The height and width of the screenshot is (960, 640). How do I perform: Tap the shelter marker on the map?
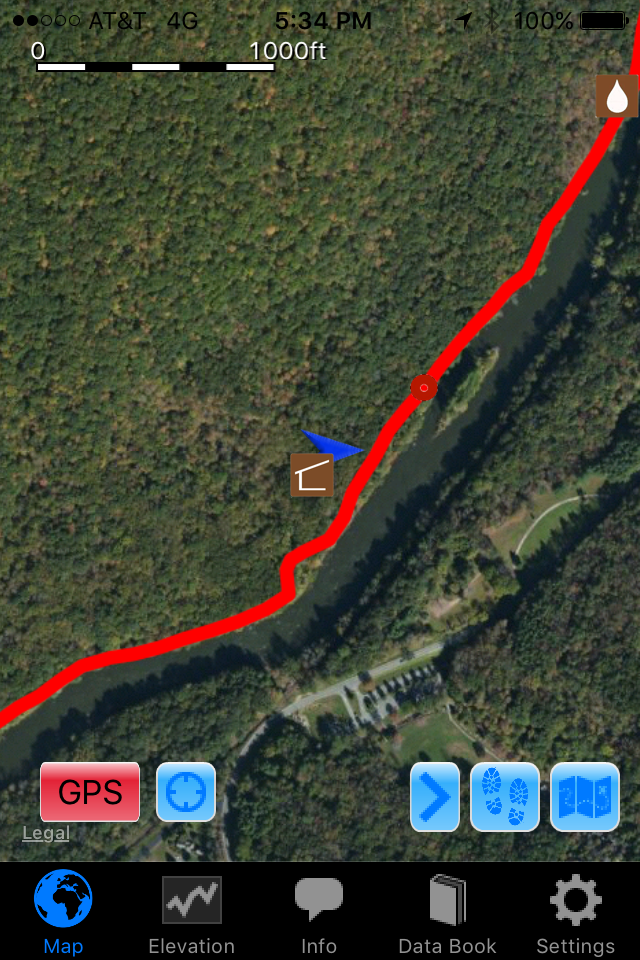pos(312,475)
